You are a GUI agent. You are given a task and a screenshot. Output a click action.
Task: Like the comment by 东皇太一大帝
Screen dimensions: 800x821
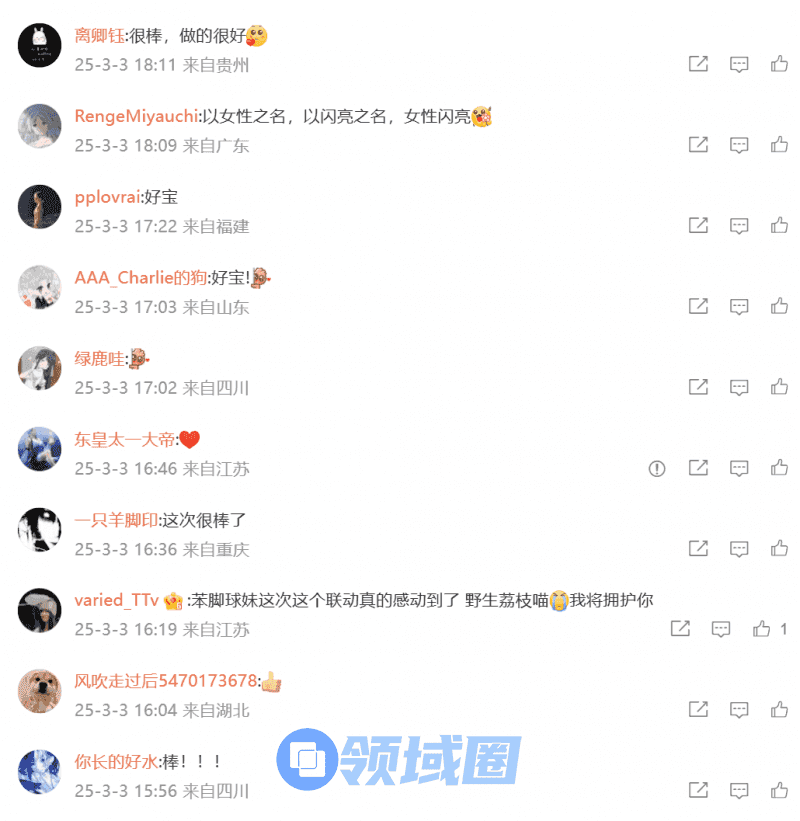(779, 468)
